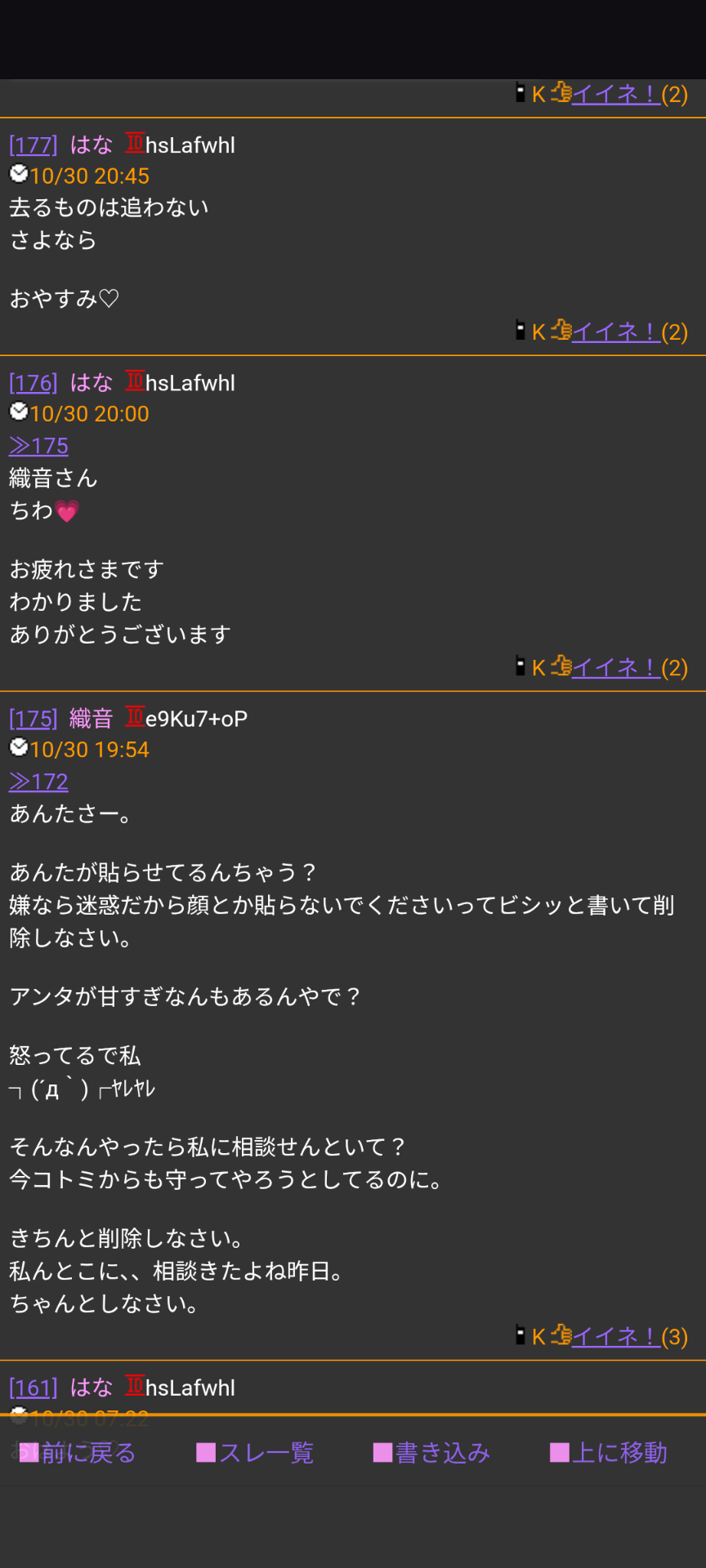This screenshot has height=1568, width=706.
Task: Follow the ≫175 reply reference
Action: pyautogui.click(x=38, y=446)
